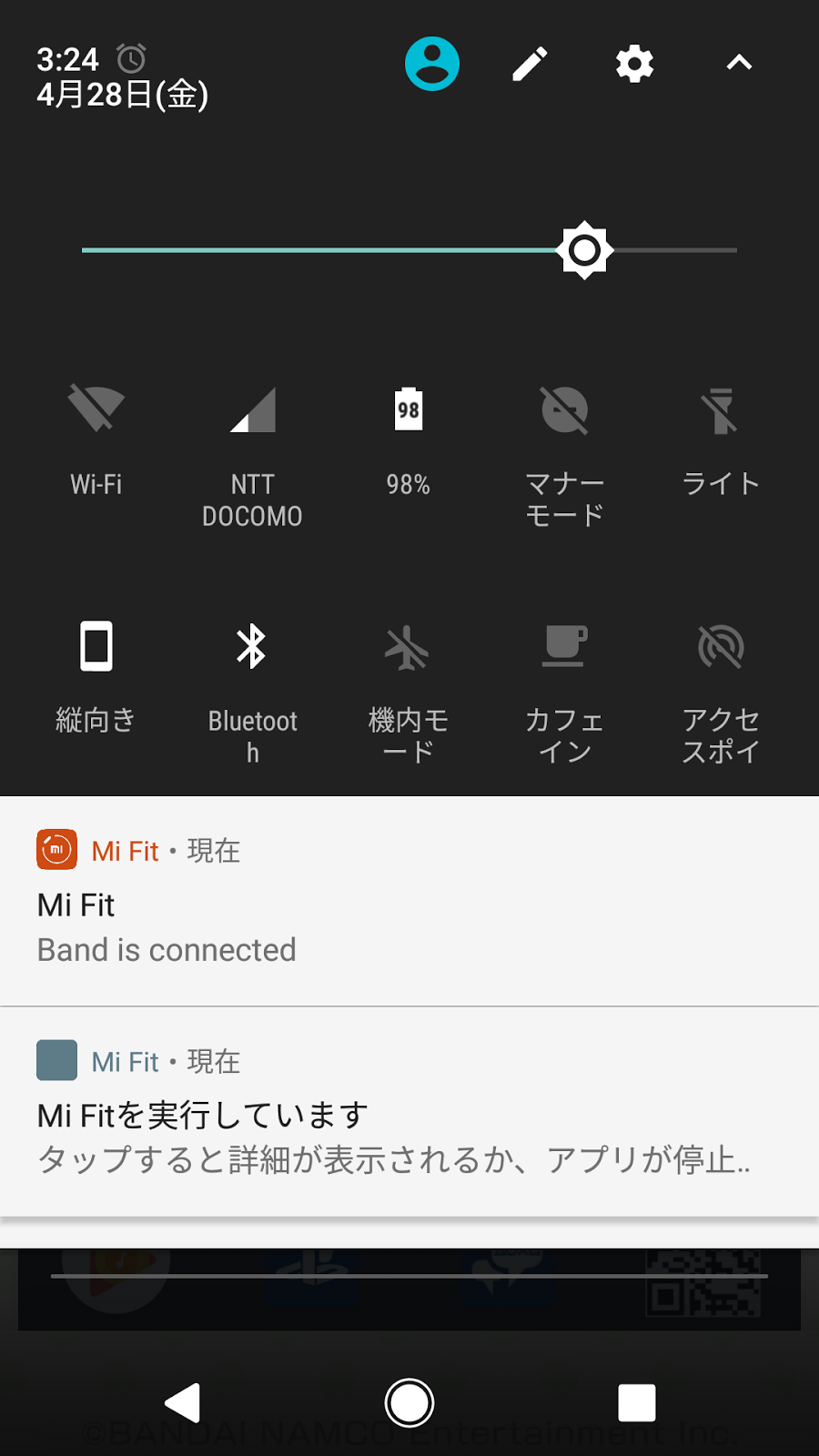
Task: Open the 98% battery tile
Action: click(x=408, y=411)
